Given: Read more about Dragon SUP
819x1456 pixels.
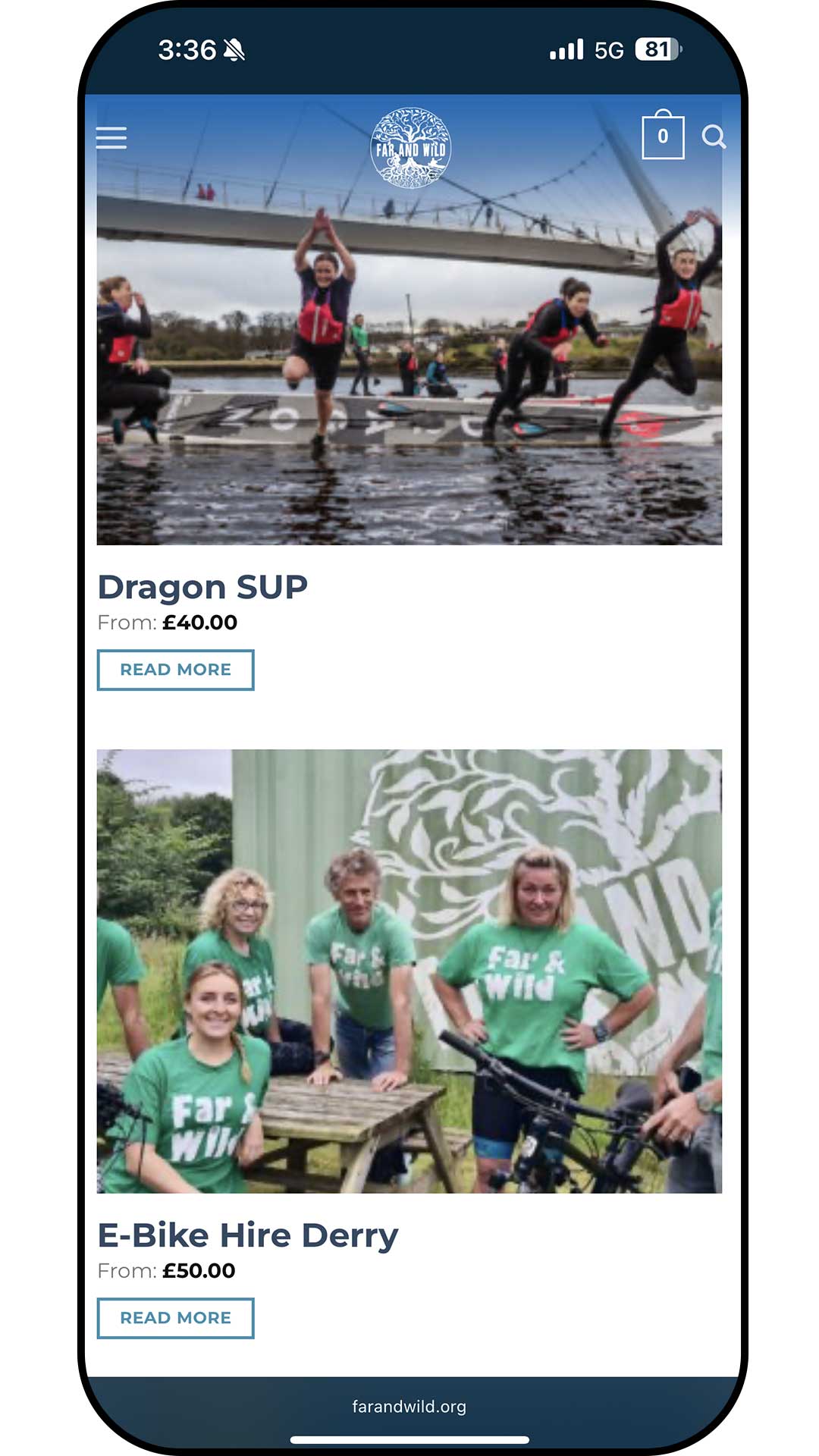Looking at the screenshot, I should (x=175, y=670).
